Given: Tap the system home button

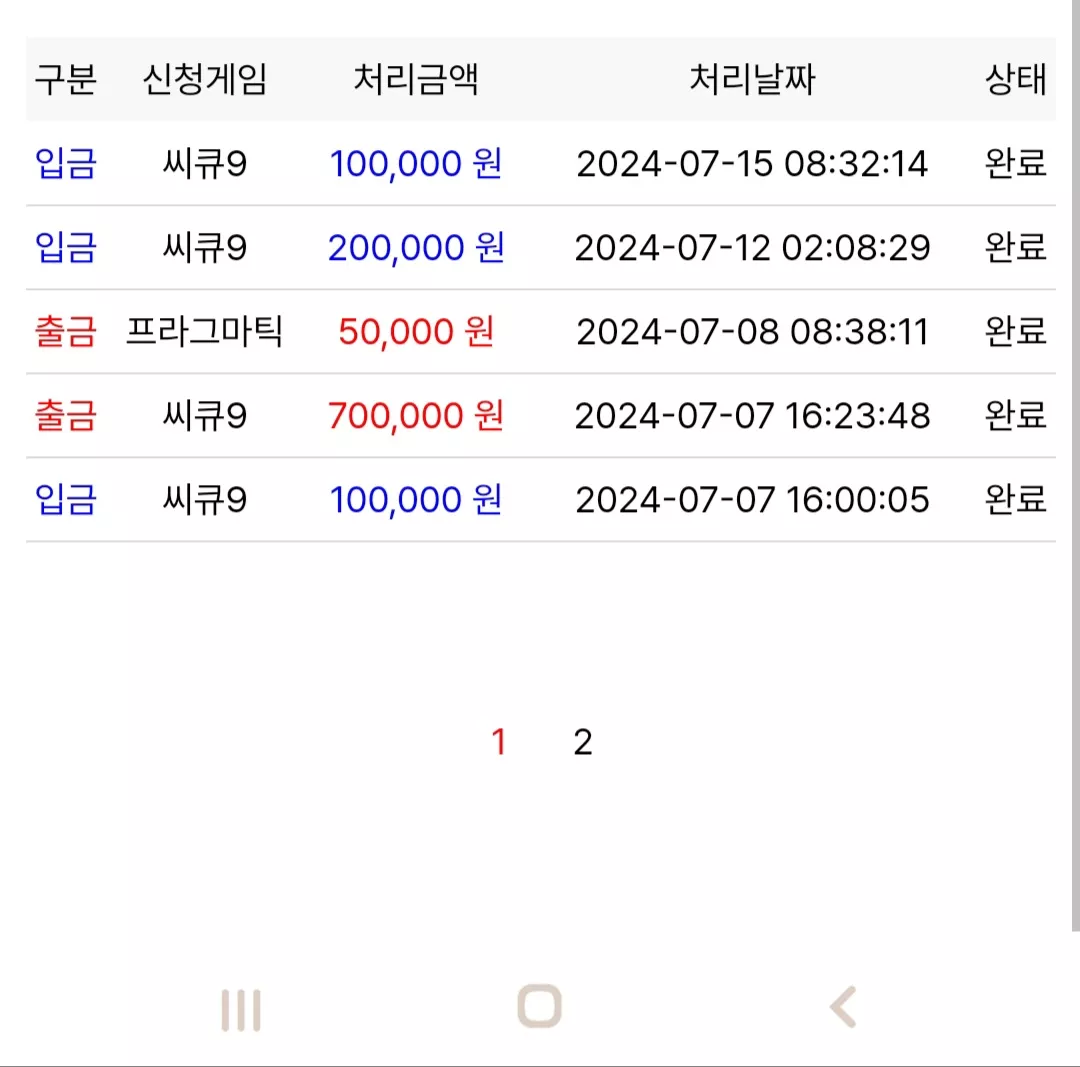Looking at the screenshot, I should point(539,1006).
